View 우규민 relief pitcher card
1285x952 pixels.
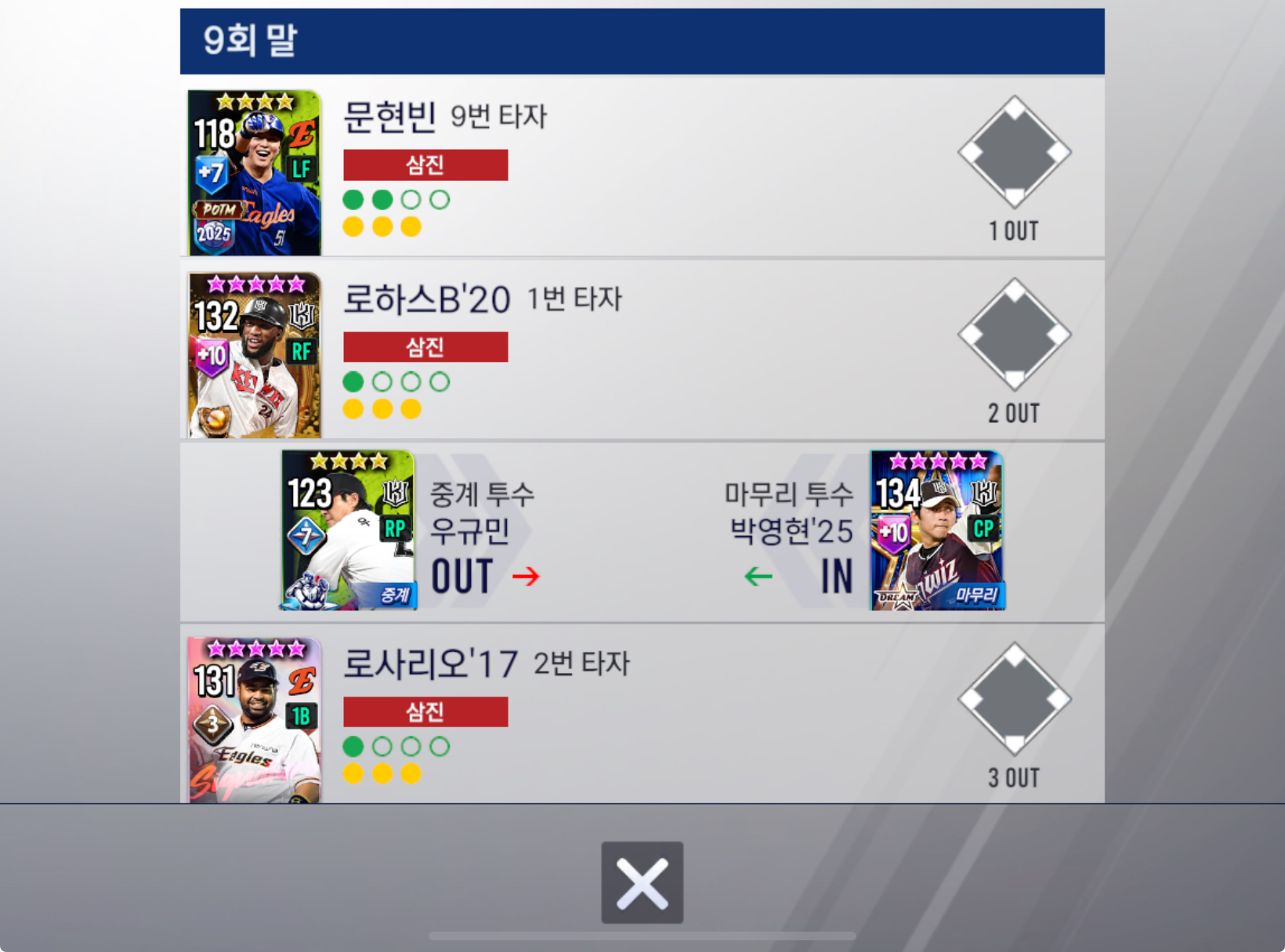pyautogui.click(x=348, y=530)
